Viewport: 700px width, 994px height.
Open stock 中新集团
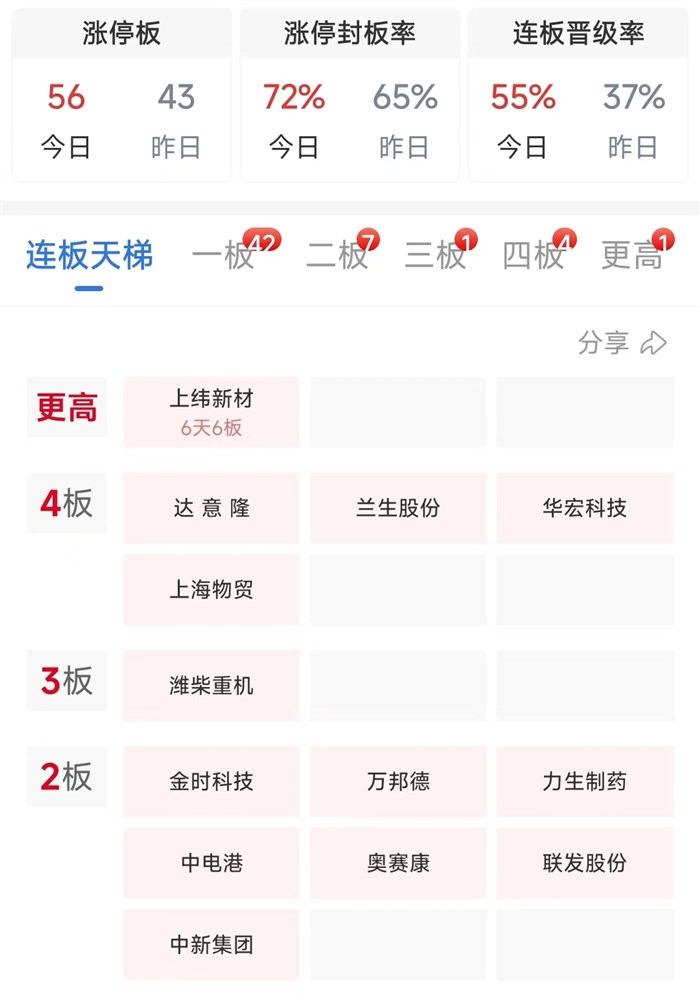211,945
